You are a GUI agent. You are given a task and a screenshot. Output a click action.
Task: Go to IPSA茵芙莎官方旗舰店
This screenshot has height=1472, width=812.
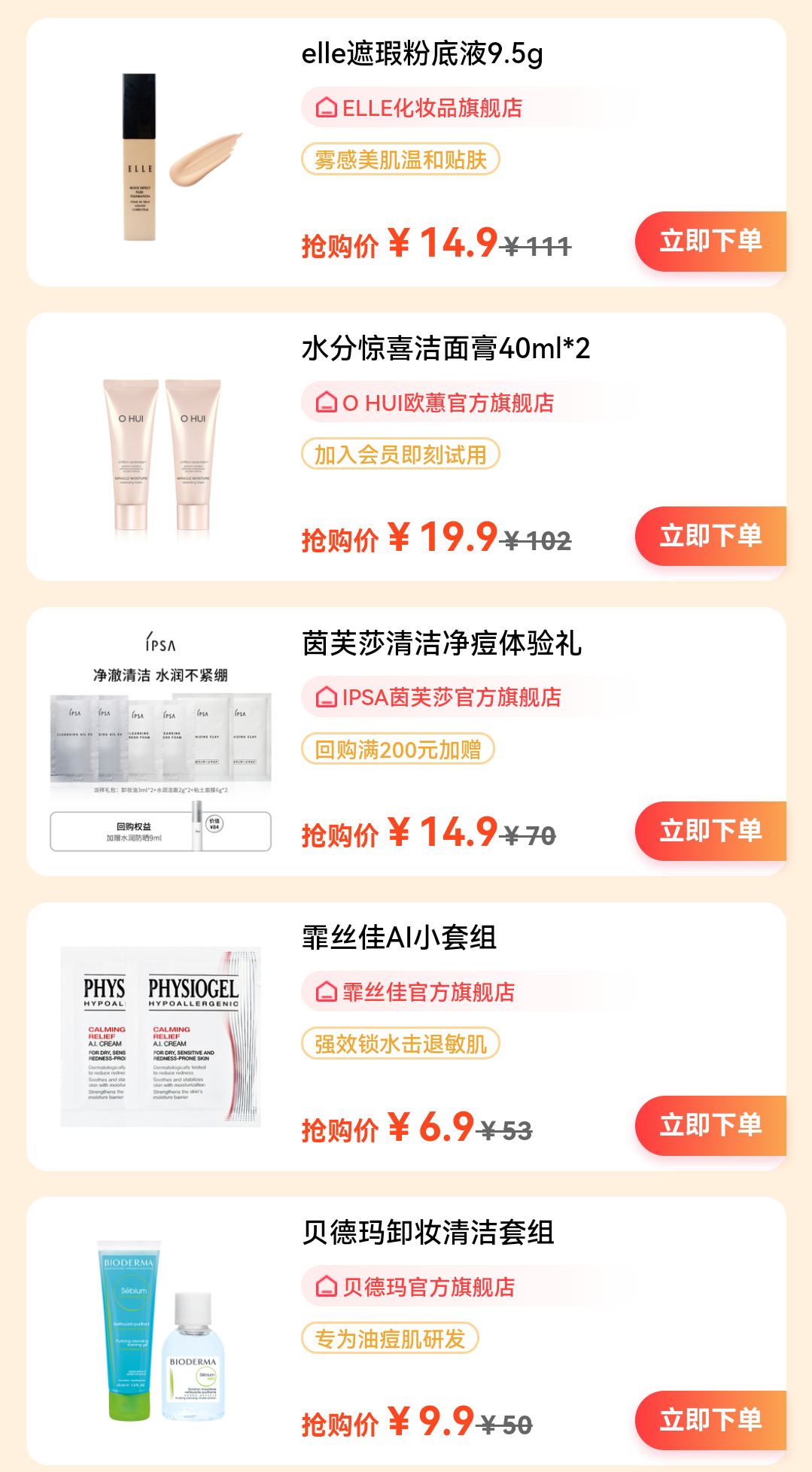[451, 697]
